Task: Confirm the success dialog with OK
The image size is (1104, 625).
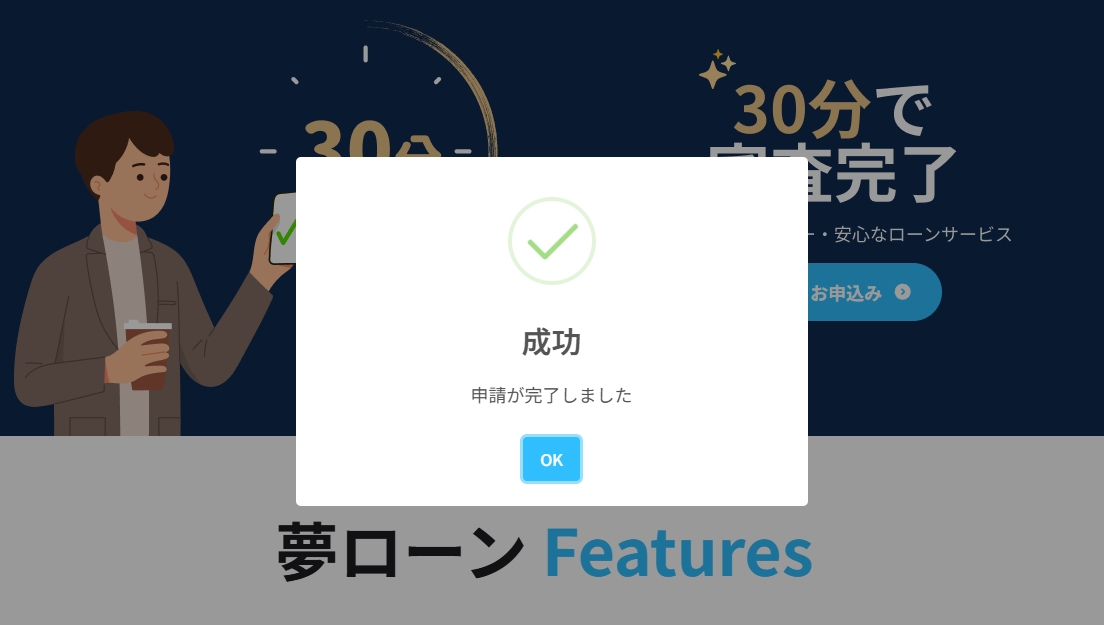Action: click(x=551, y=460)
